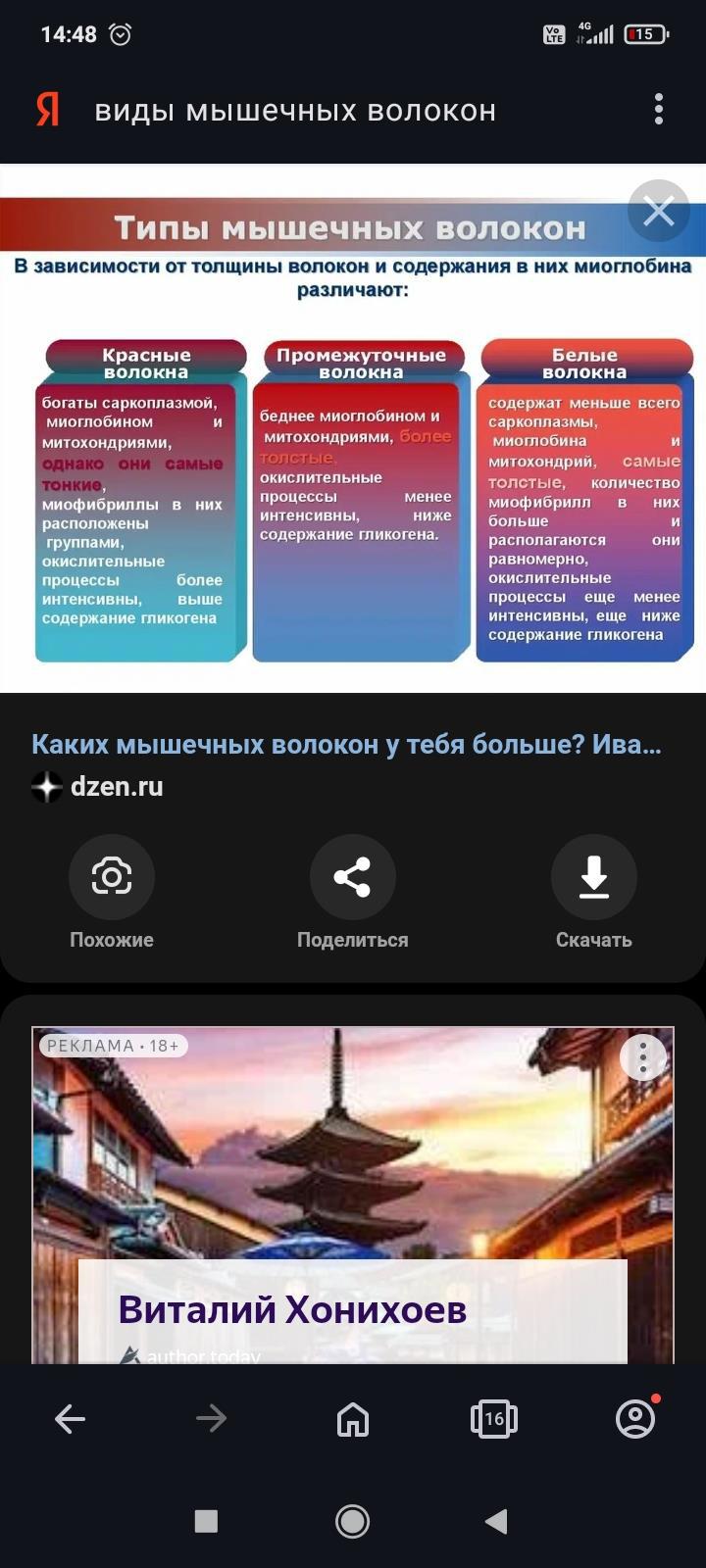706x1568 pixels.
Task: Open the ad options menu
Action: [x=643, y=1056]
